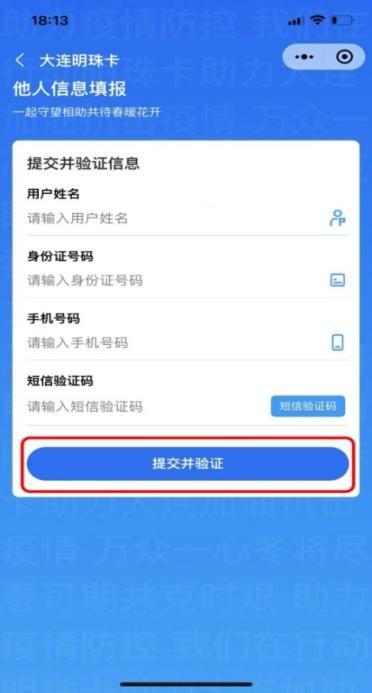This screenshot has height=693, width=372.
Task: Focus the 用户姓名 input field
Action: [x=175, y=218]
